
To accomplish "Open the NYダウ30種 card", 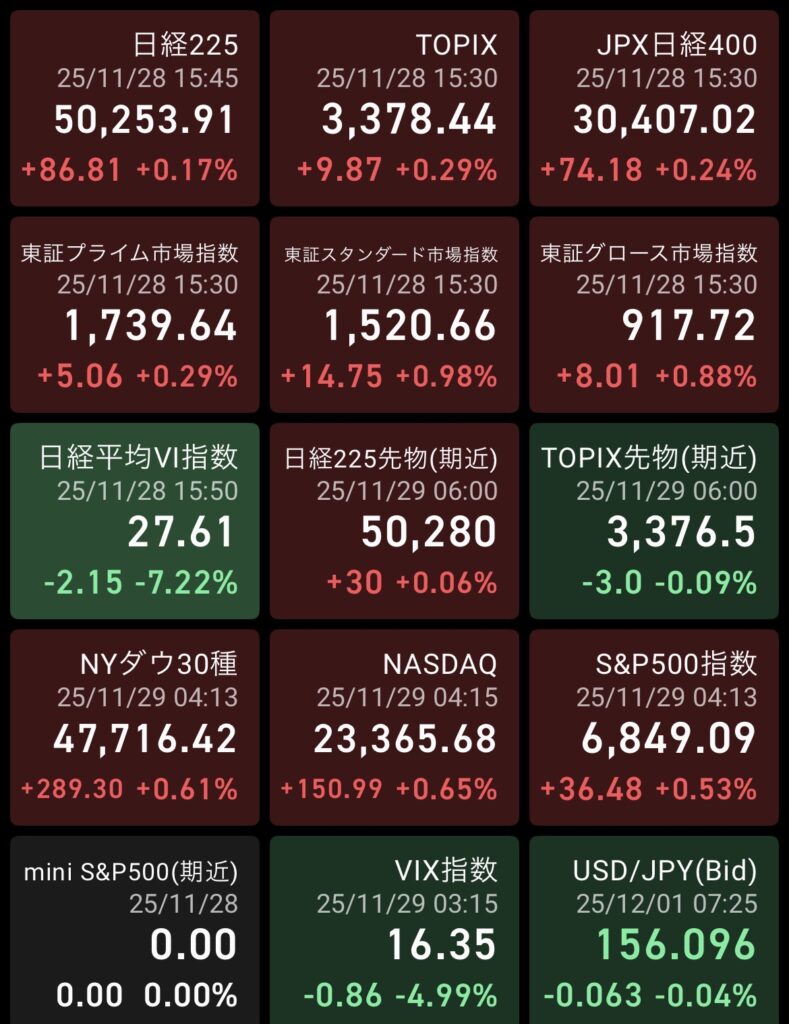I will tap(135, 727).
